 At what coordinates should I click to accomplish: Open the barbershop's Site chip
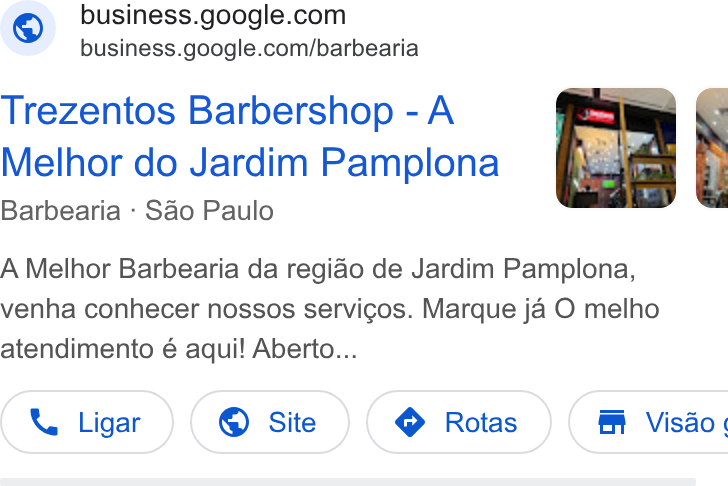click(x=270, y=422)
